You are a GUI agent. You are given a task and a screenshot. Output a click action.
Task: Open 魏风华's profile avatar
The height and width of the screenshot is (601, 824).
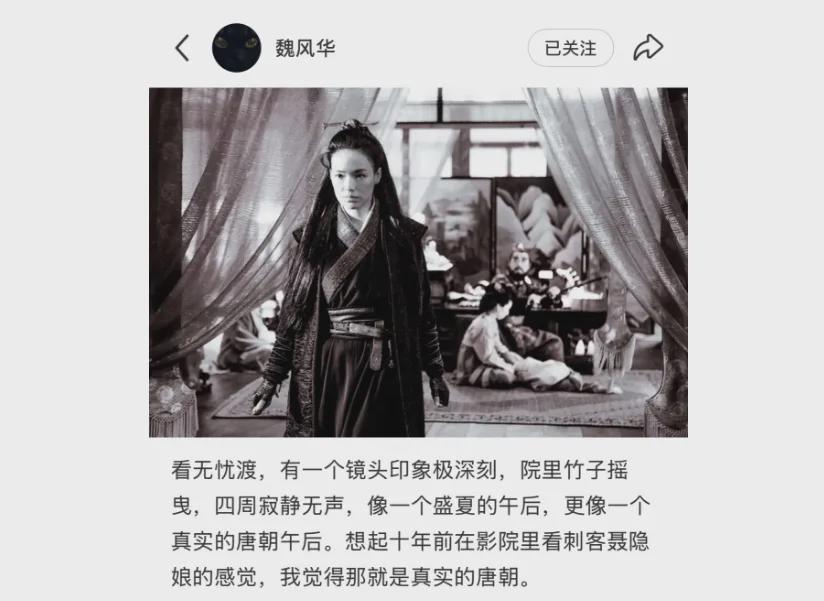(236, 47)
